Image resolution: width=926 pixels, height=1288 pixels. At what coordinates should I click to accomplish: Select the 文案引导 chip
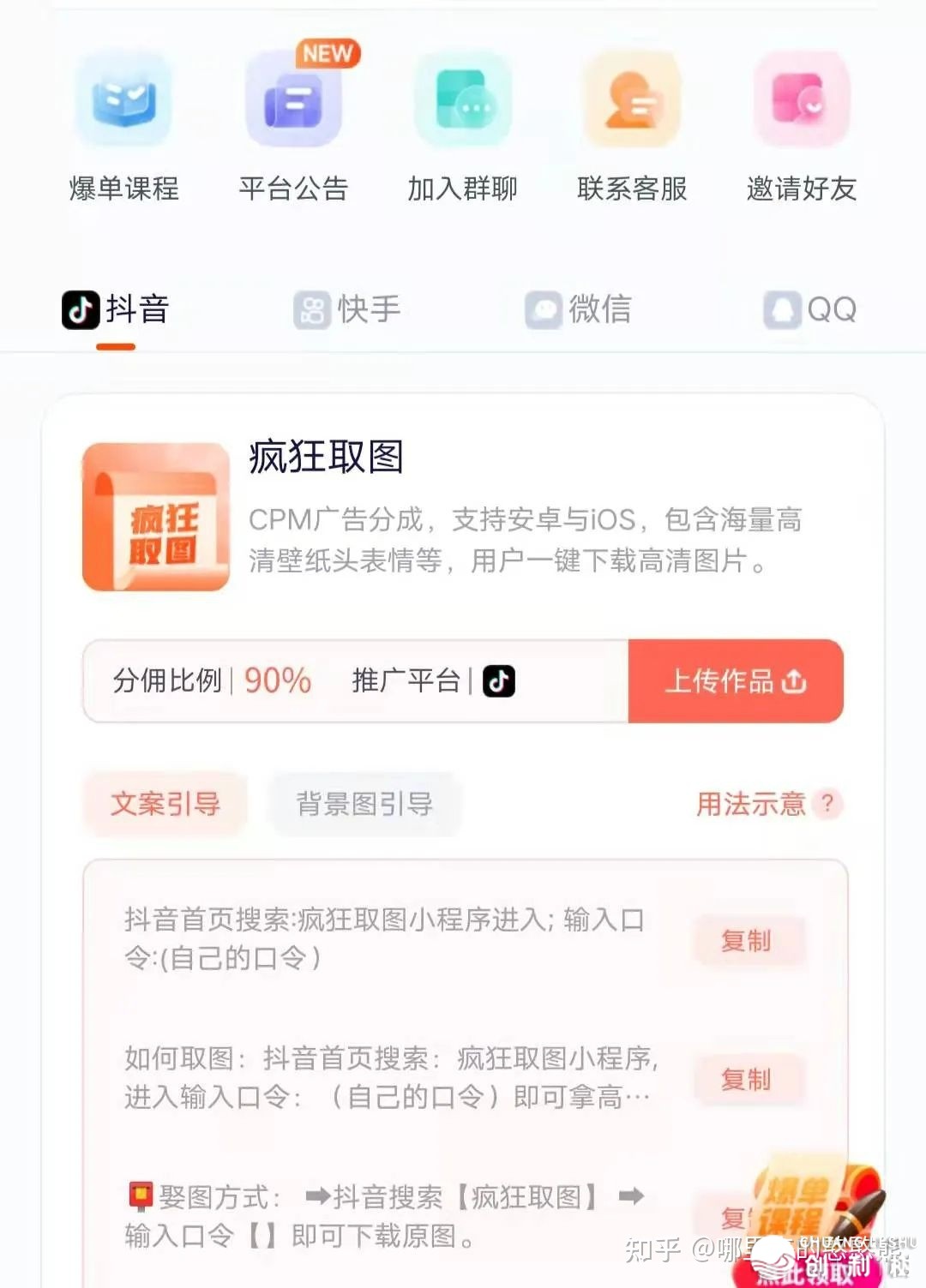tap(165, 804)
